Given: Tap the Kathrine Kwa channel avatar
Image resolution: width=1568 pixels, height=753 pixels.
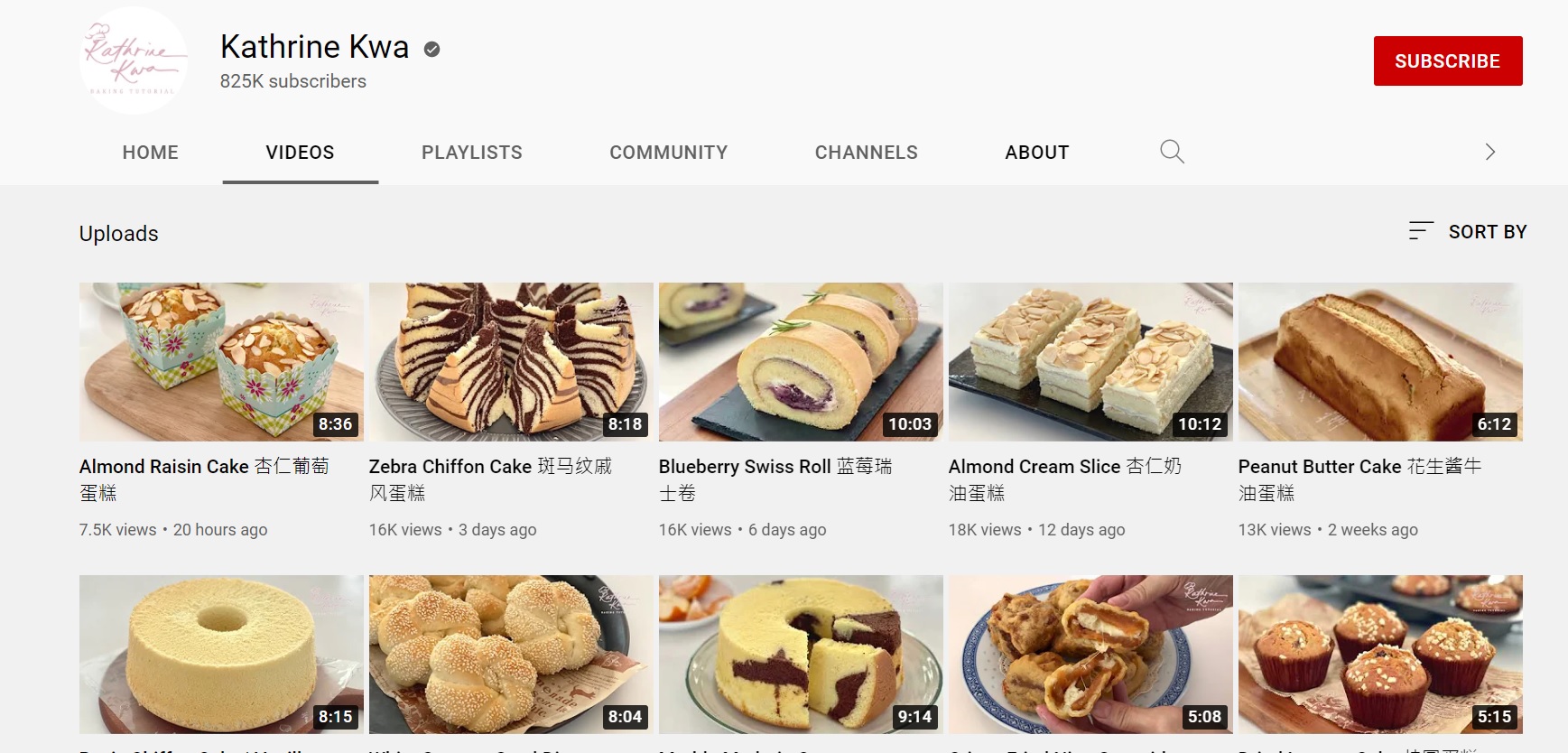Looking at the screenshot, I should (134, 60).
